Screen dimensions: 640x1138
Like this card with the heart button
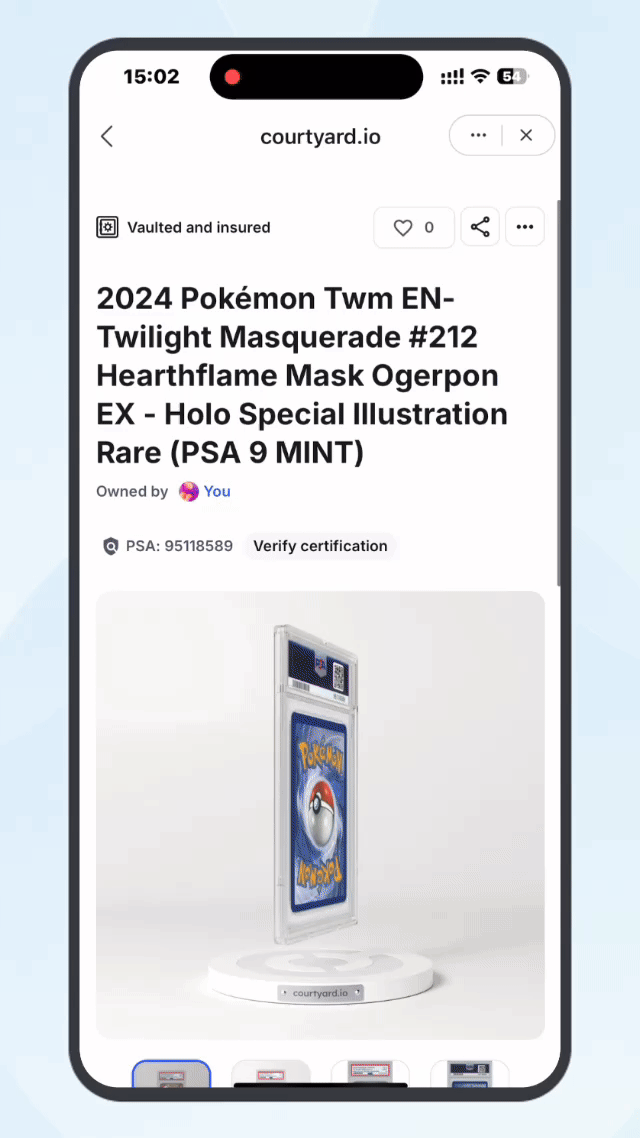pyautogui.click(x=414, y=228)
